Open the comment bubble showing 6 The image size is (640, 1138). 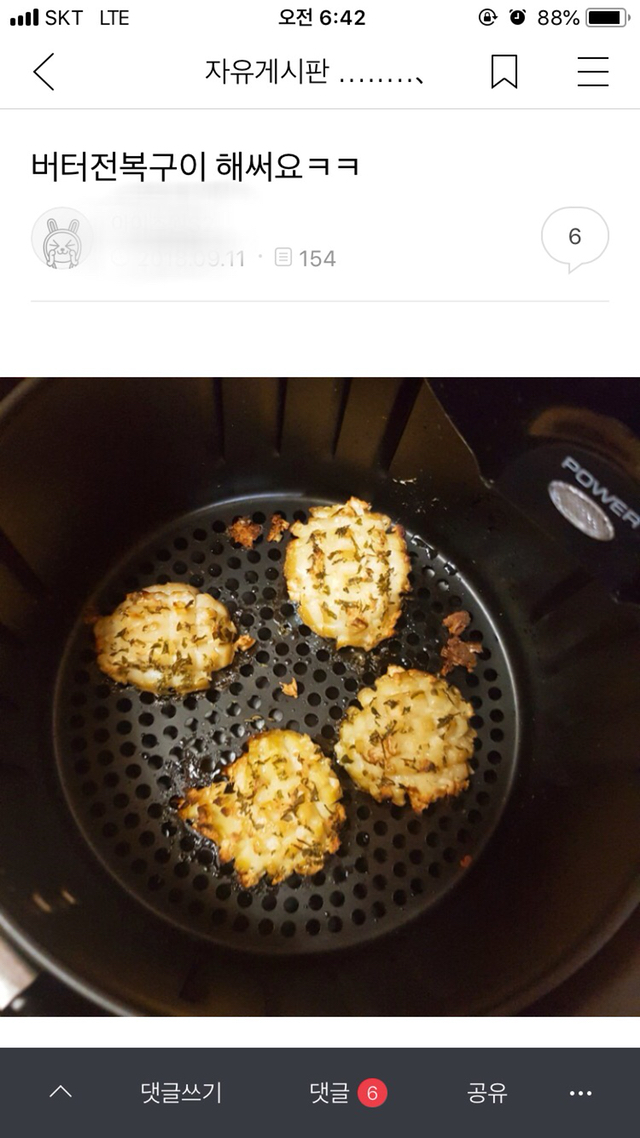point(574,238)
